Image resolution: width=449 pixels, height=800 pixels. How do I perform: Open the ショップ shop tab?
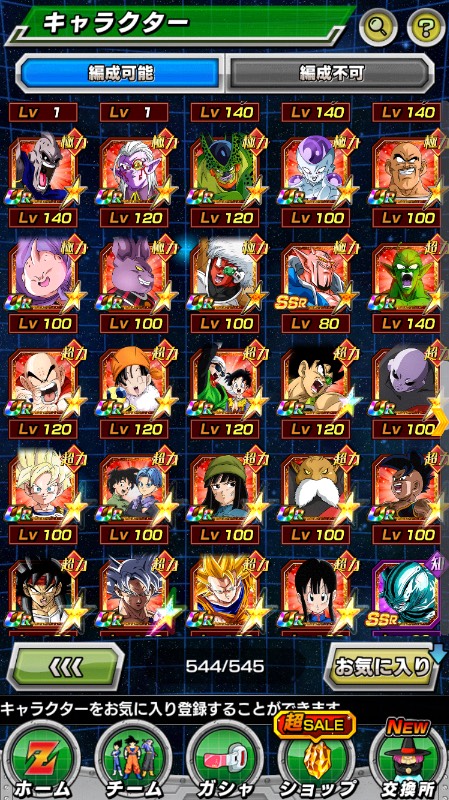[x=316, y=760]
